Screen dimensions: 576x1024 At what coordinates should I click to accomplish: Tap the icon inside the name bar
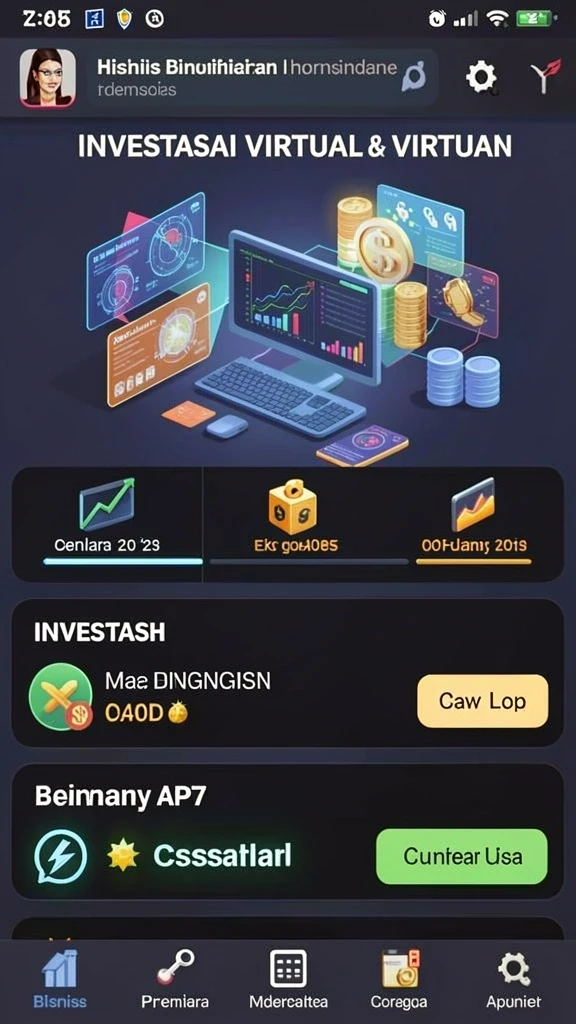414,77
